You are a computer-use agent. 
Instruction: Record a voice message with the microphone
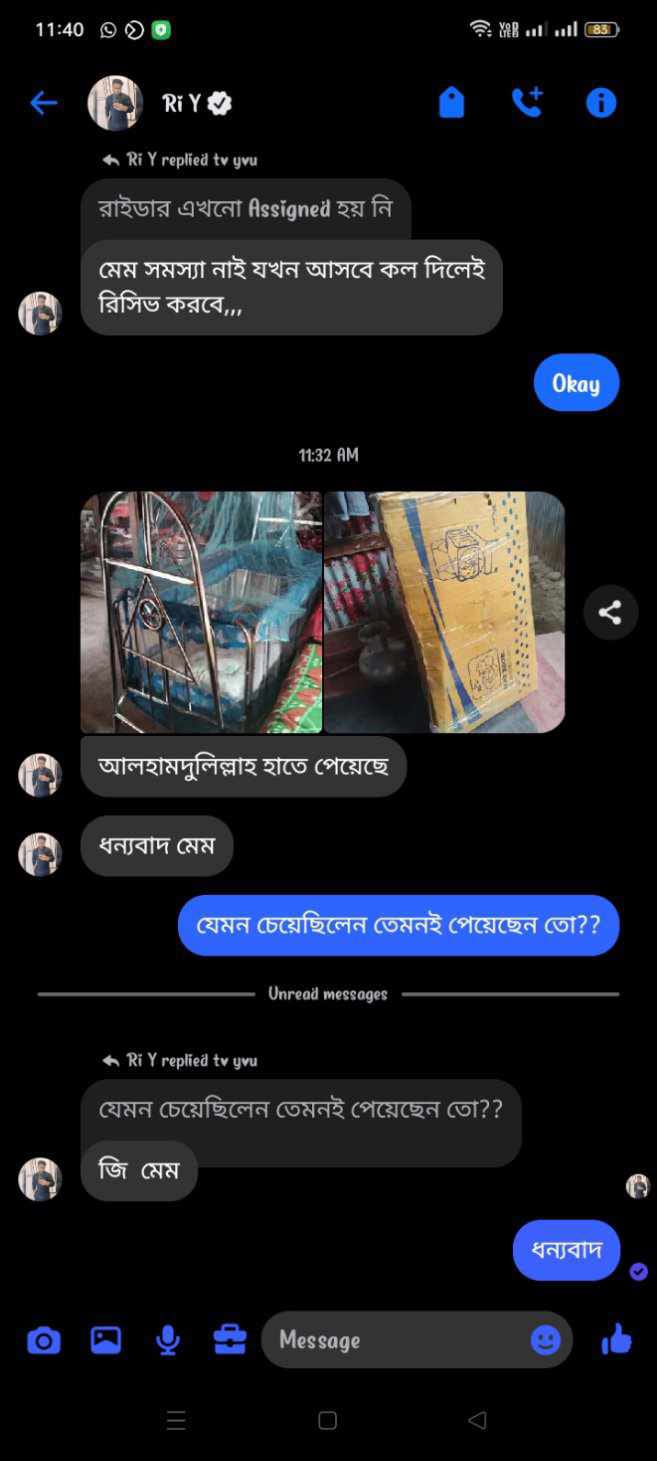(168, 1340)
